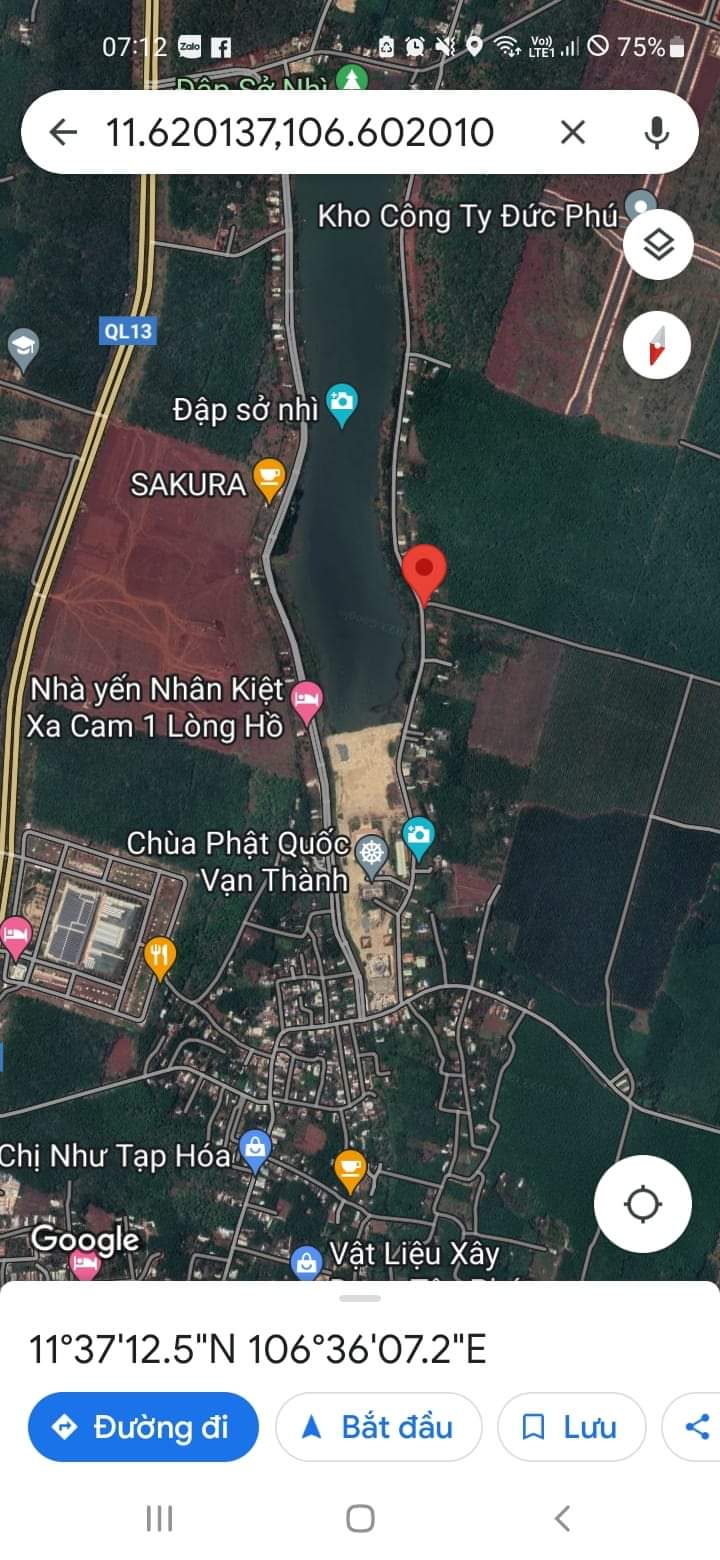Open the system home button
This screenshot has width=720, height=1560.
[360, 1519]
